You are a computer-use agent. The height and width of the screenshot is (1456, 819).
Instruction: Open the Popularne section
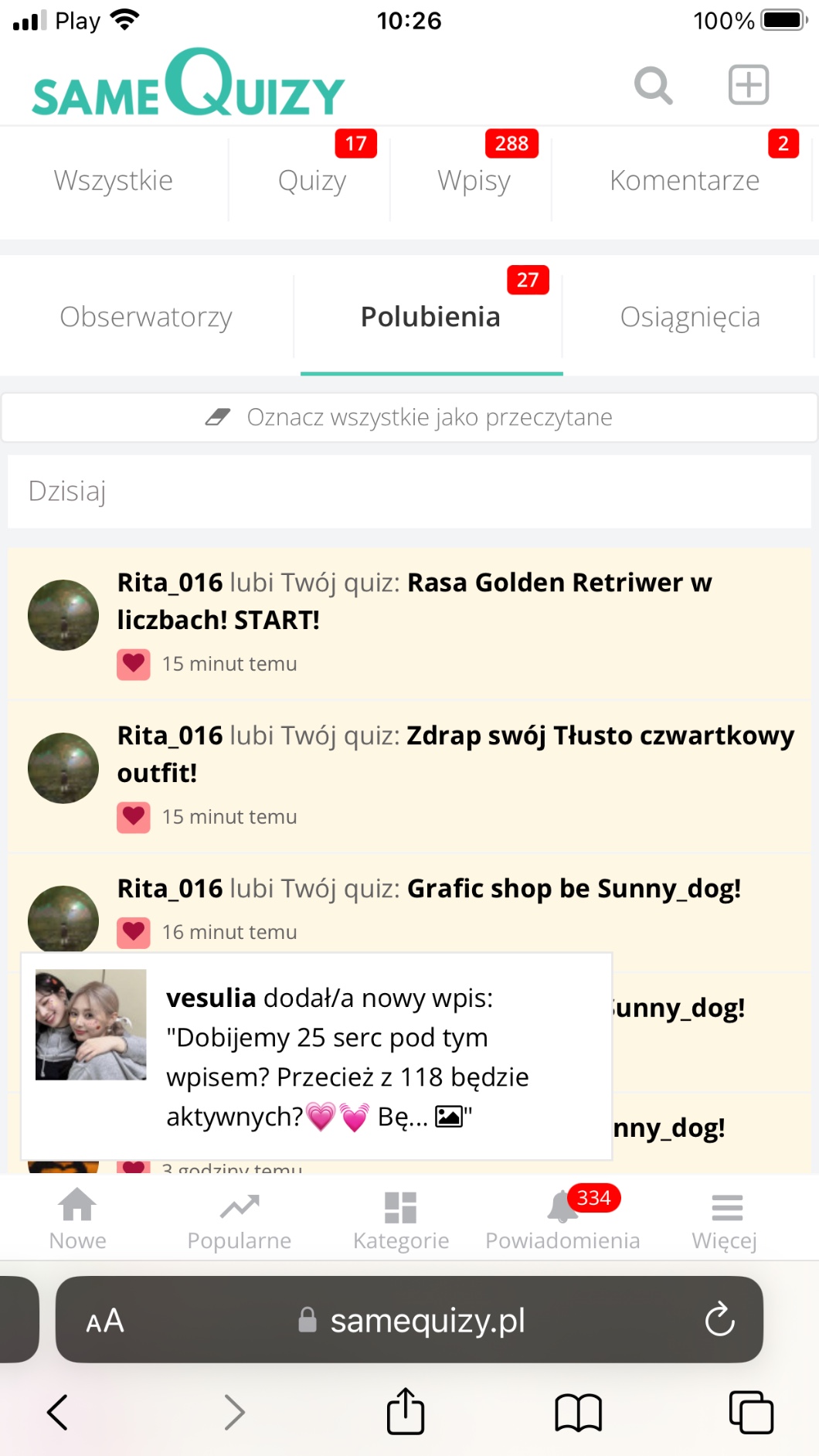pos(240,1219)
